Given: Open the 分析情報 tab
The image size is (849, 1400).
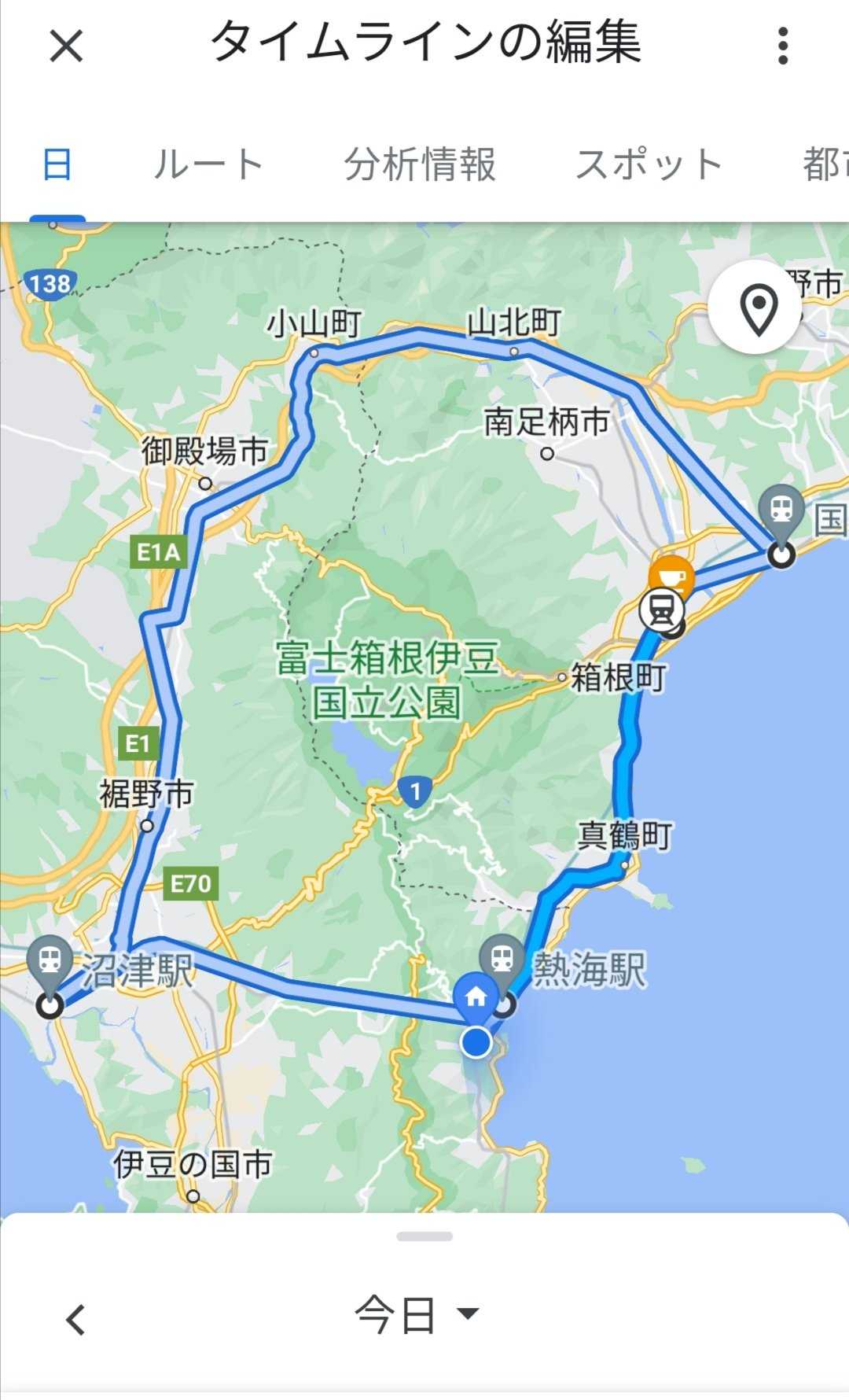Looking at the screenshot, I should 420,165.
